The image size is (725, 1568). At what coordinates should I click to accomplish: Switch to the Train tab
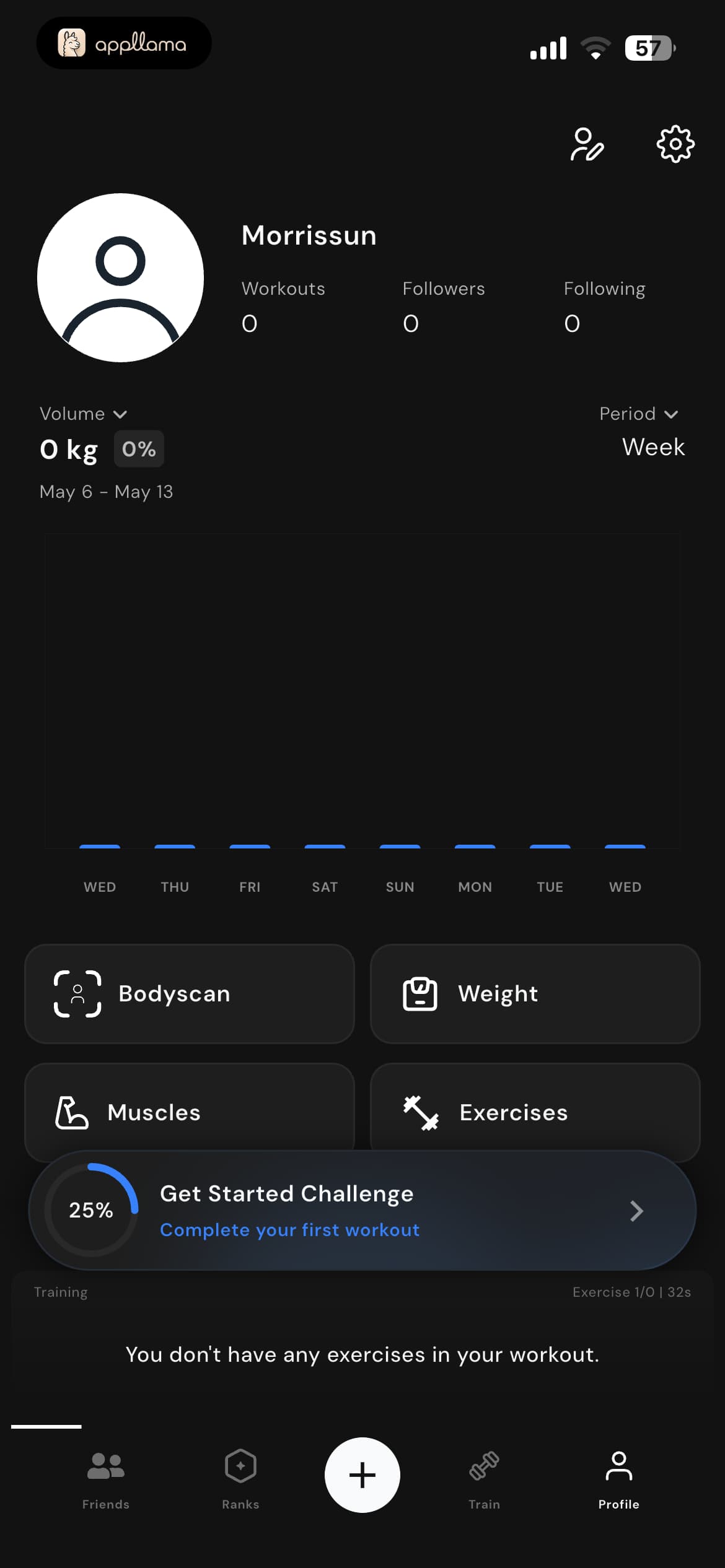pyautogui.click(x=484, y=1480)
